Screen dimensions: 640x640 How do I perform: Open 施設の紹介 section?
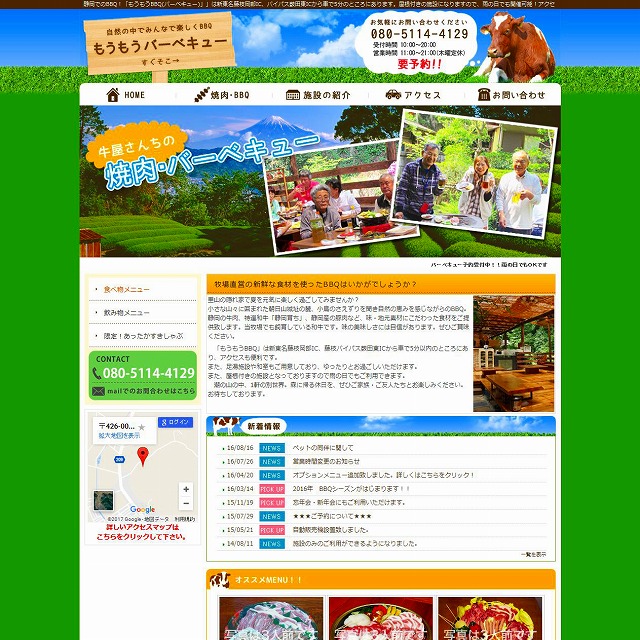click(x=318, y=95)
